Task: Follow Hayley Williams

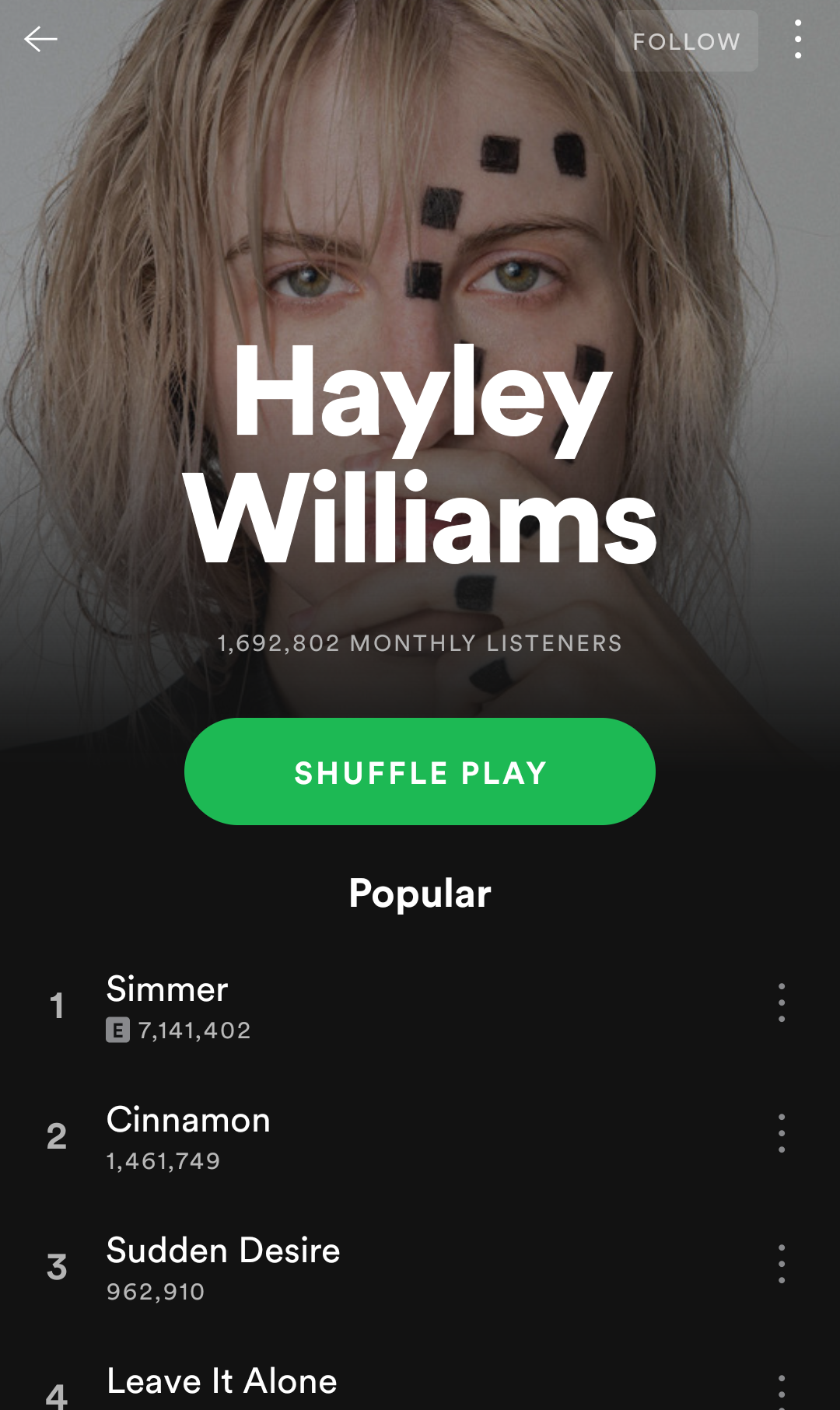Action: coord(686,41)
